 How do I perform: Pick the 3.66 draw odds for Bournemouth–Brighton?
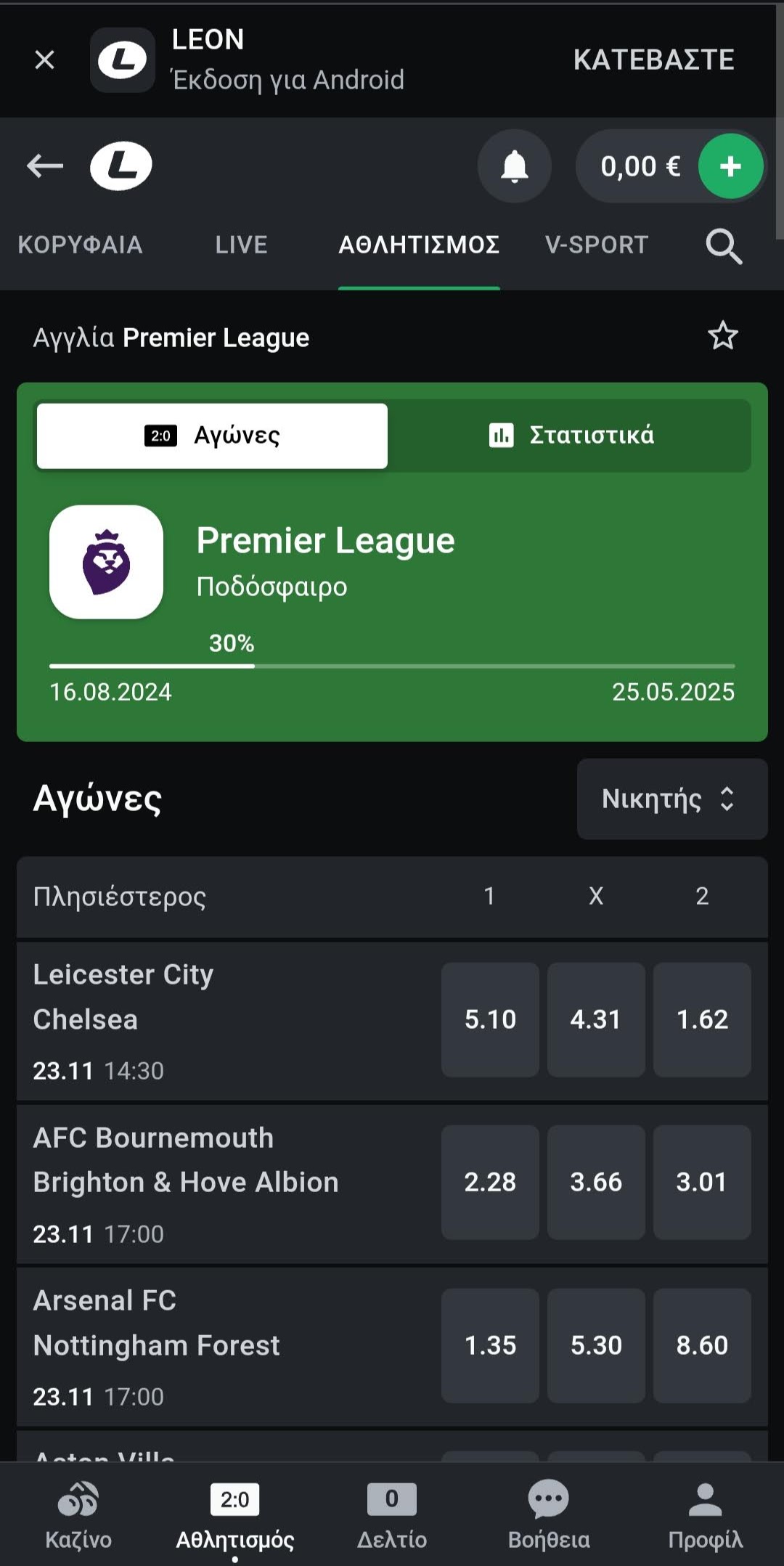(x=595, y=1182)
